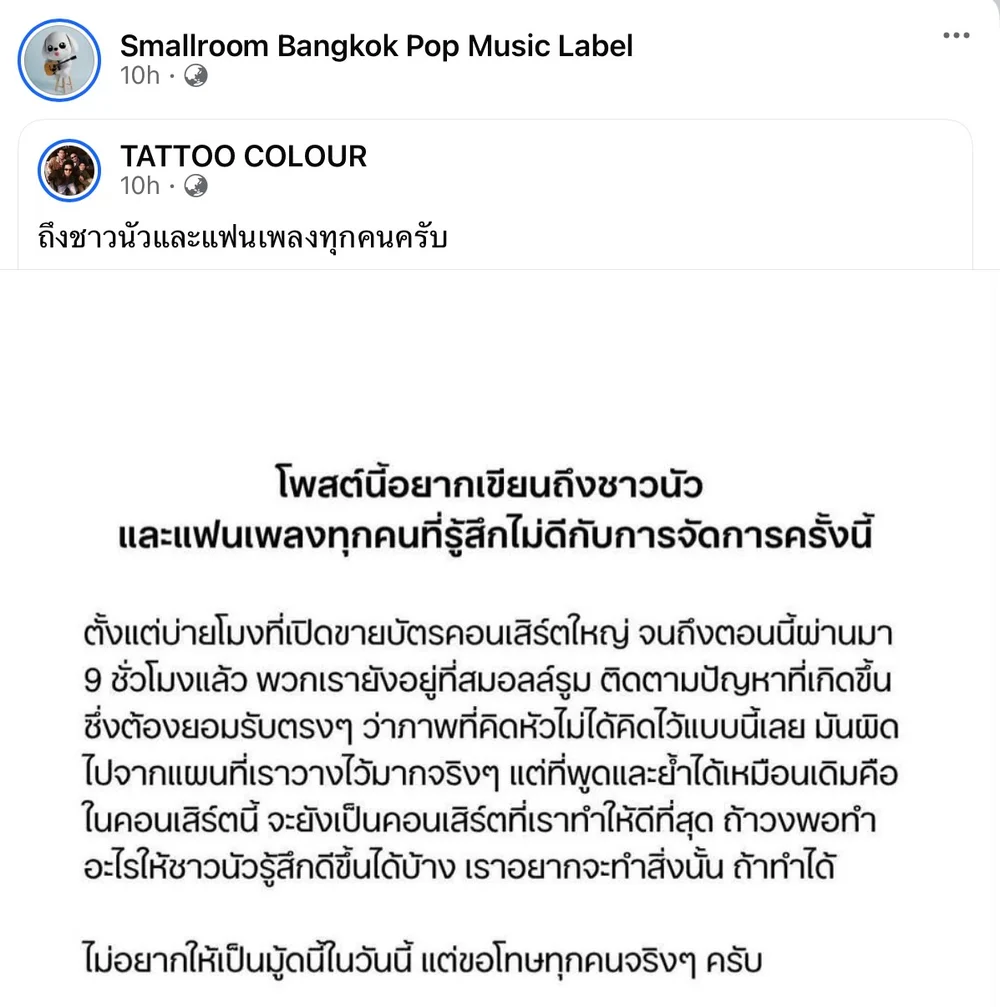Open the shared statement image
1000x1007 pixels.
pyautogui.click(x=500, y=638)
